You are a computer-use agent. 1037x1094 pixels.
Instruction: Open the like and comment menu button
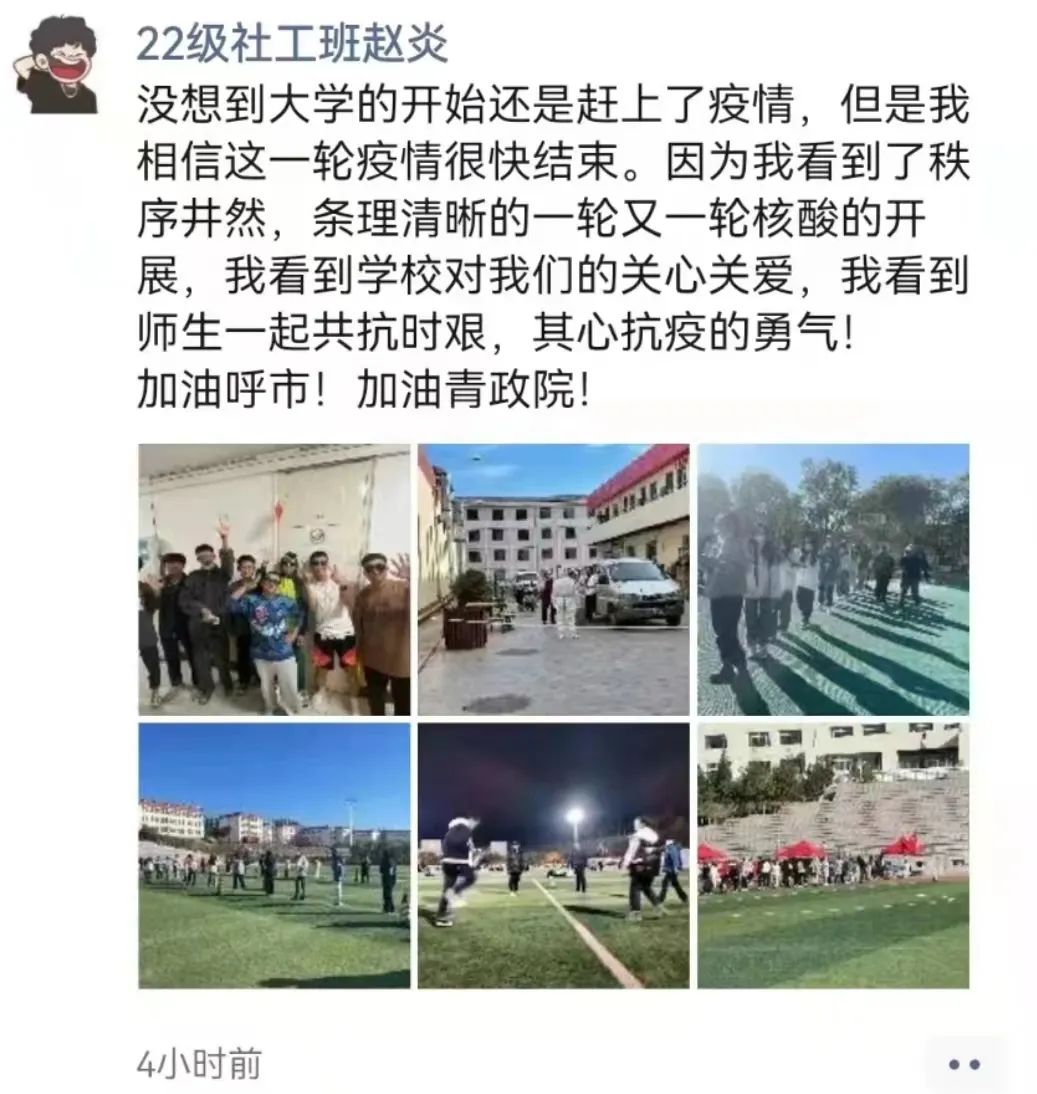pos(963,1064)
